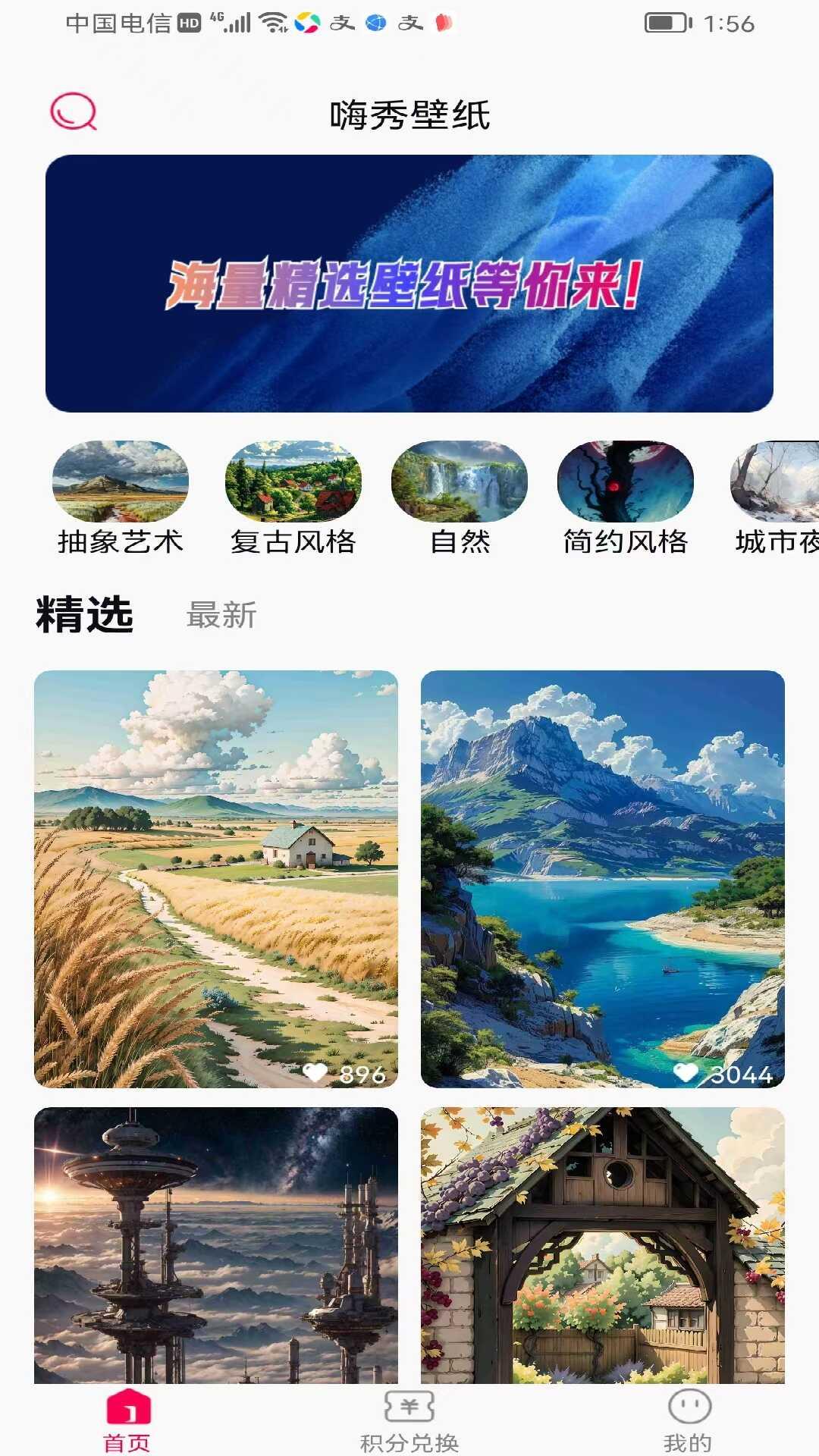Select the 简约风格 category

tap(626, 498)
